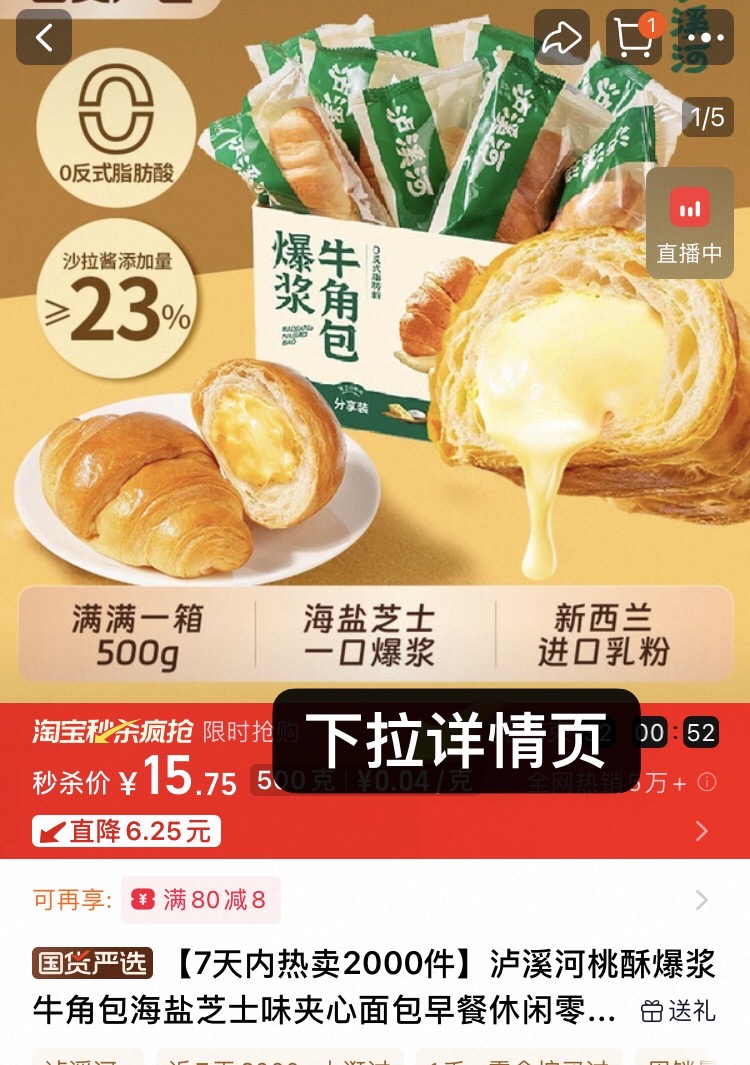
Task: Tap the 直降6.25元 price drop badge
Action: coord(125,833)
